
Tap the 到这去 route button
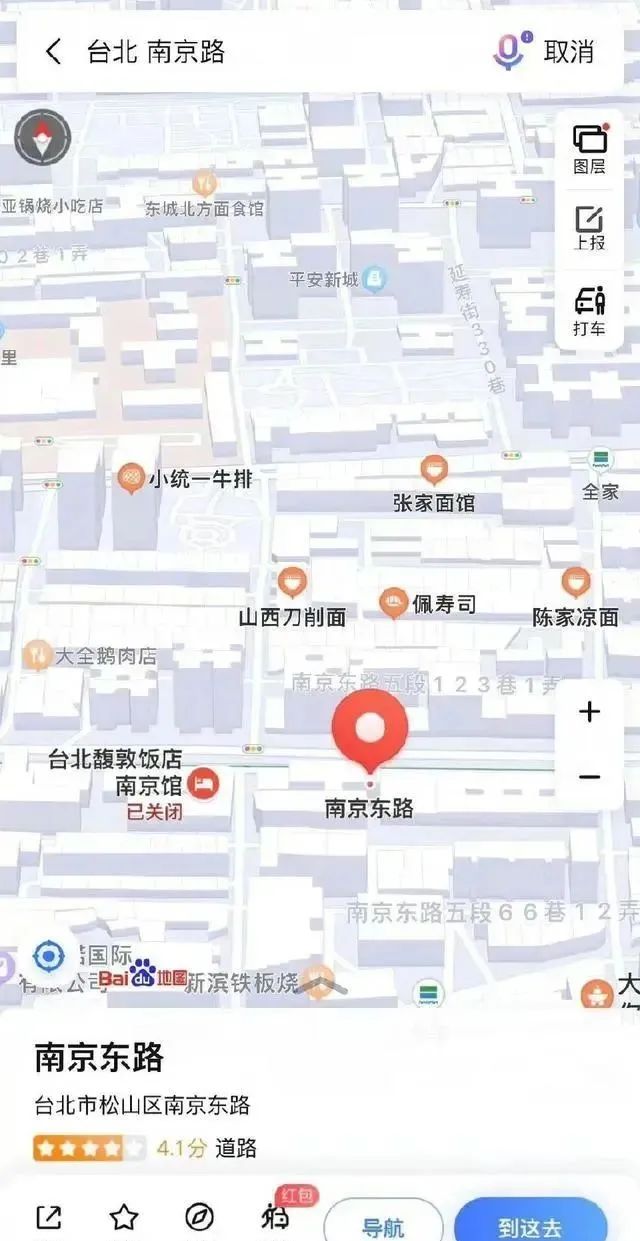pyautogui.click(x=530, y=1225)
